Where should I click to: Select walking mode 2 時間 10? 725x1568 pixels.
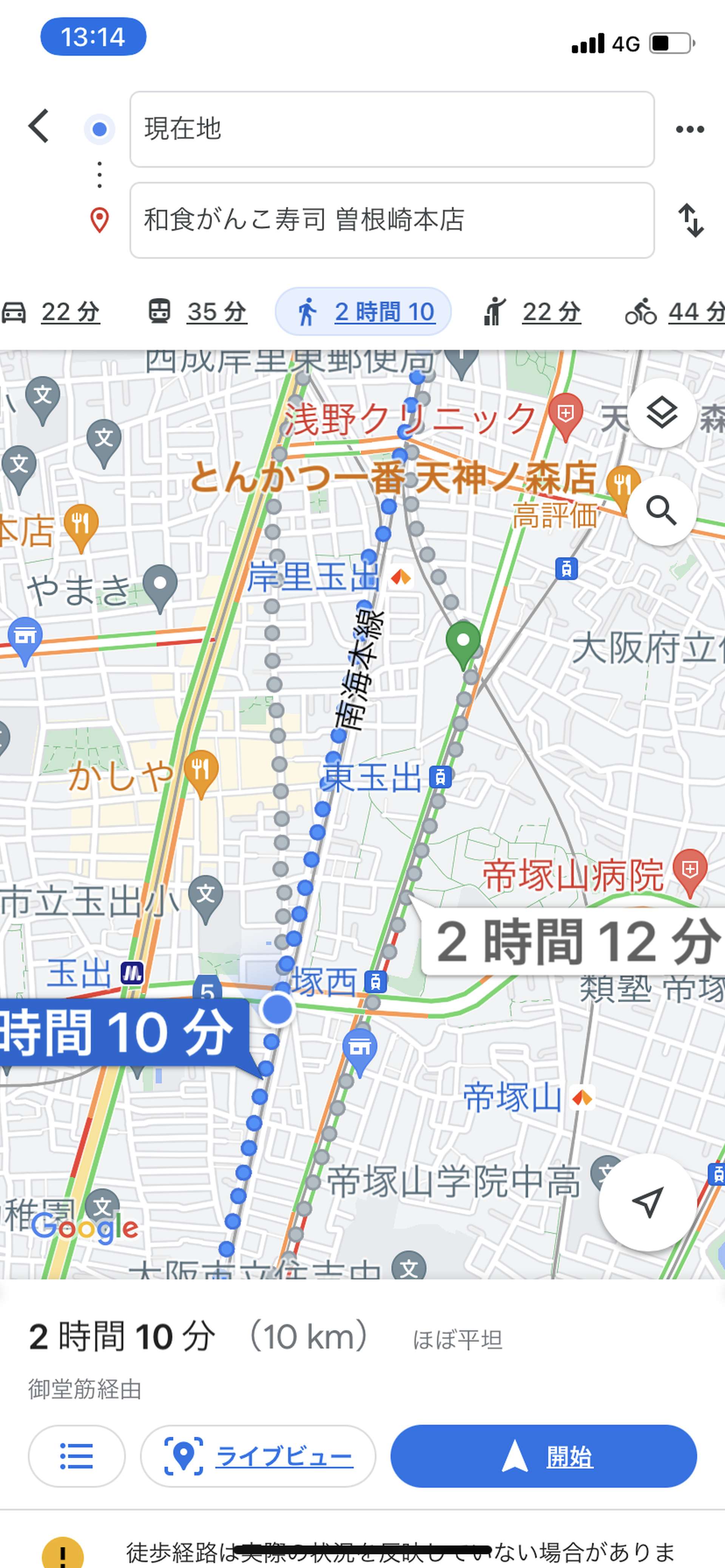click(x=363, y=312)
